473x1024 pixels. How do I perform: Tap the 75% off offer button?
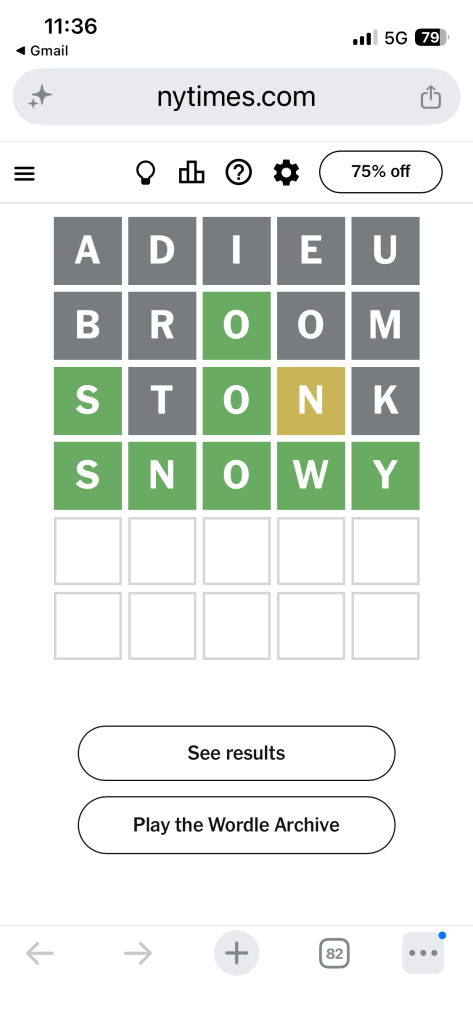(x=380, y=172)
